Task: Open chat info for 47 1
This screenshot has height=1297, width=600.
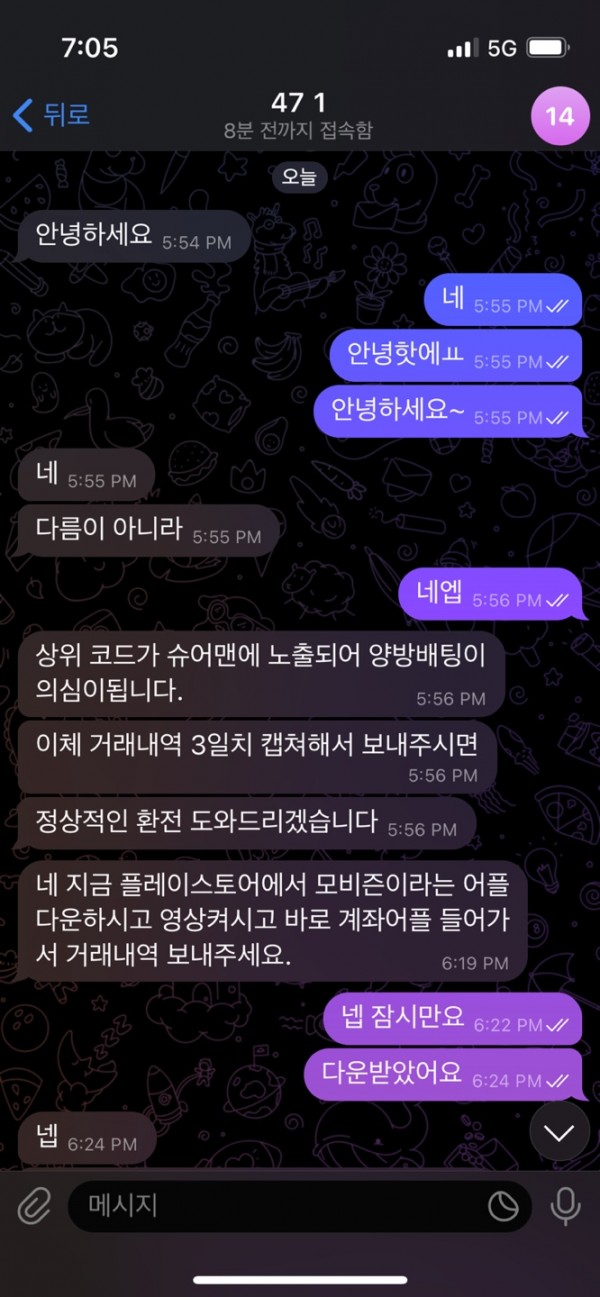Action: 298,115
